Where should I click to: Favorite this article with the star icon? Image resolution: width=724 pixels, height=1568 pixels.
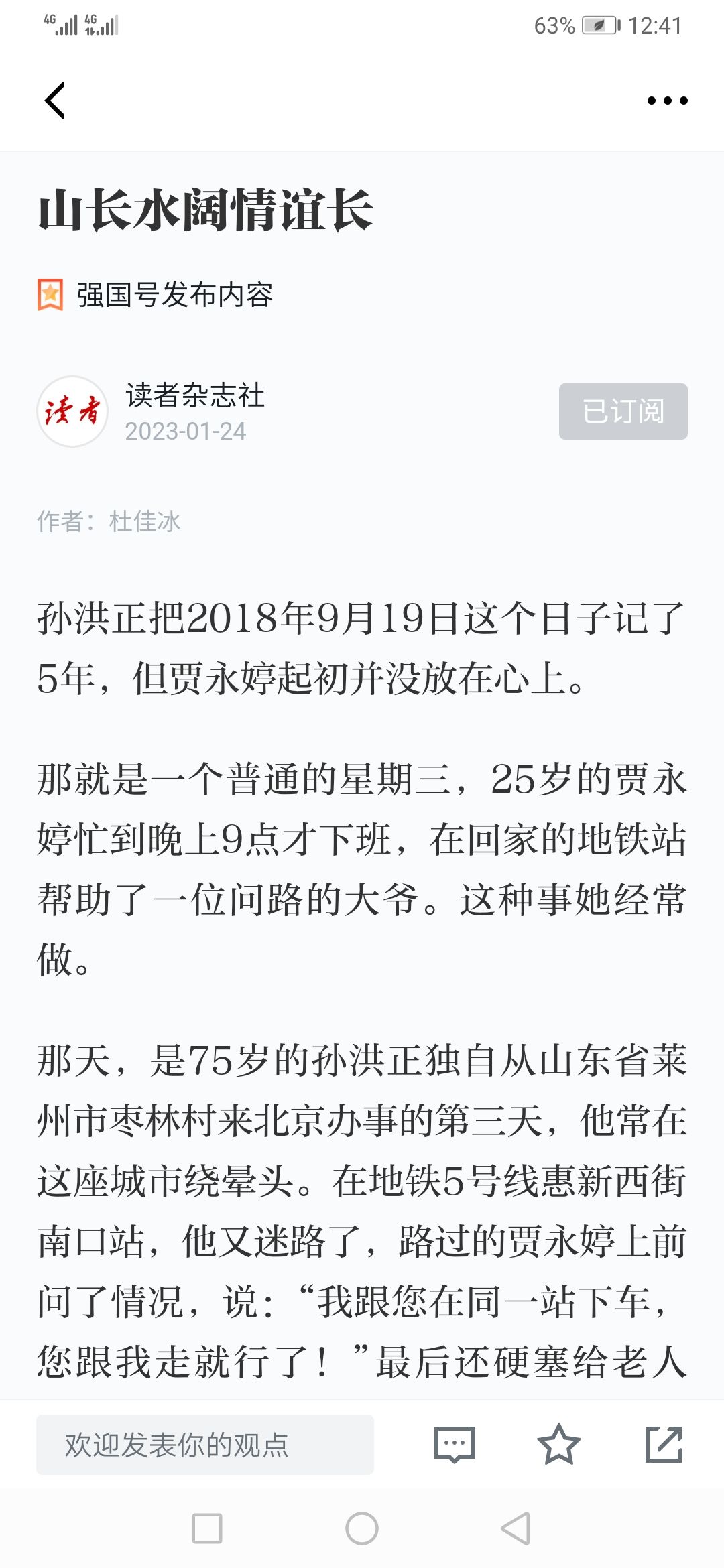click(558, 1445)
